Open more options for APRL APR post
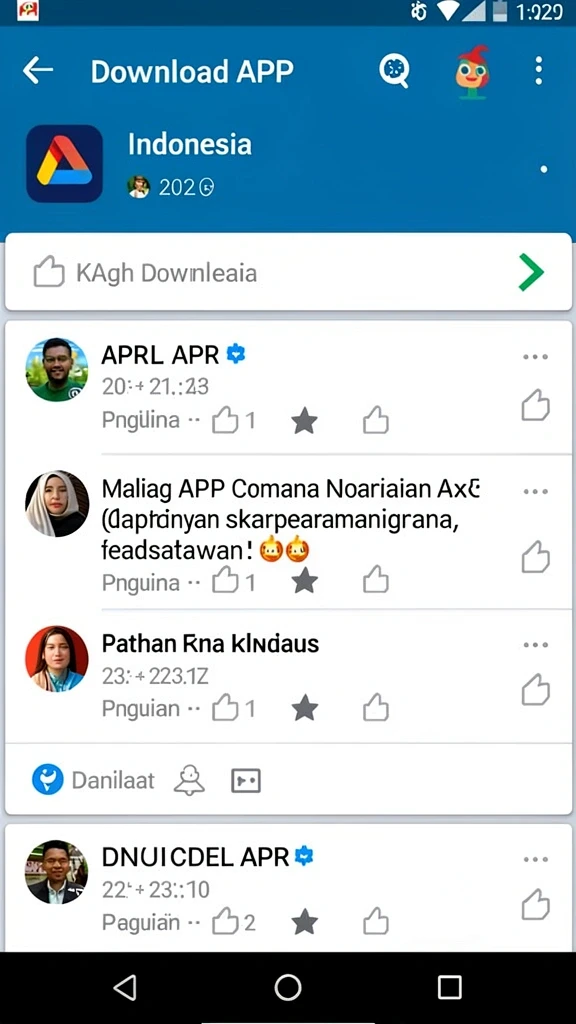 pos(536,357)
